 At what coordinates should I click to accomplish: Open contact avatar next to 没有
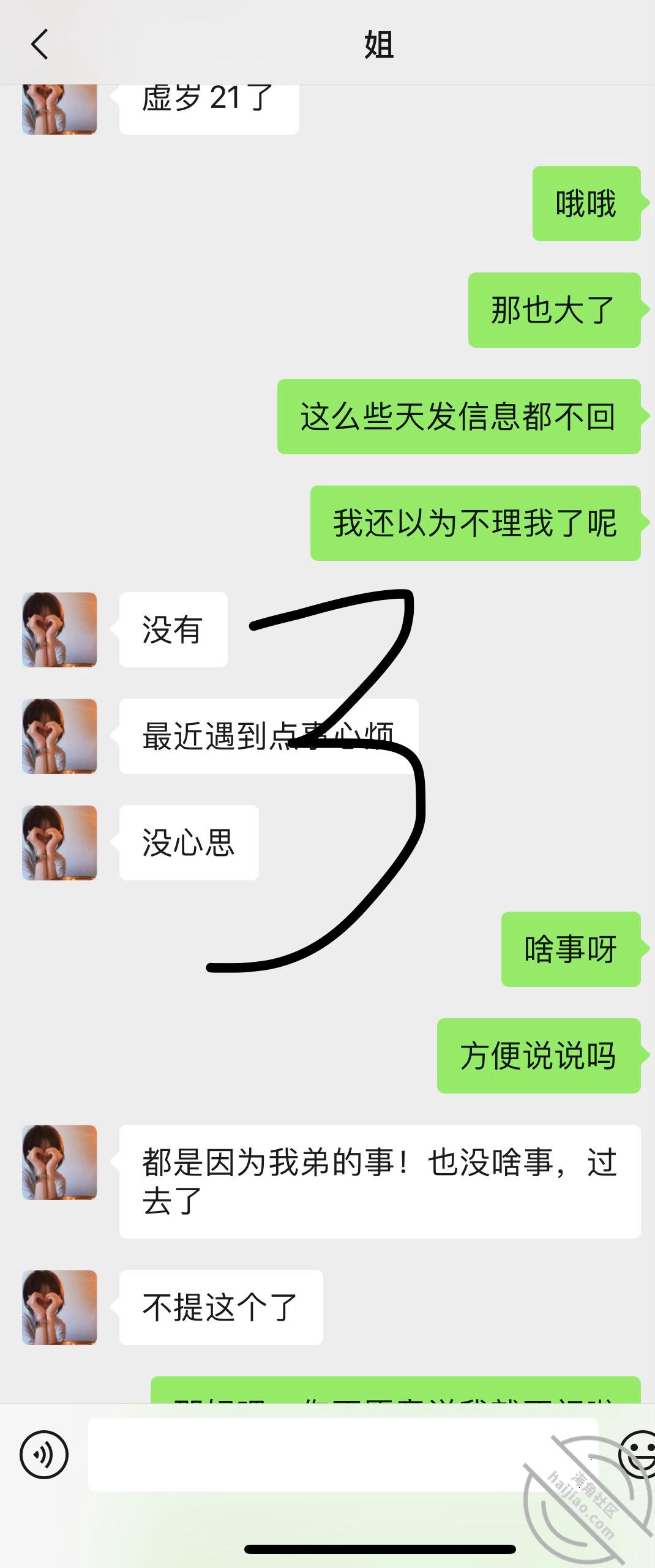pyautogui.click(x=59, y=629)
